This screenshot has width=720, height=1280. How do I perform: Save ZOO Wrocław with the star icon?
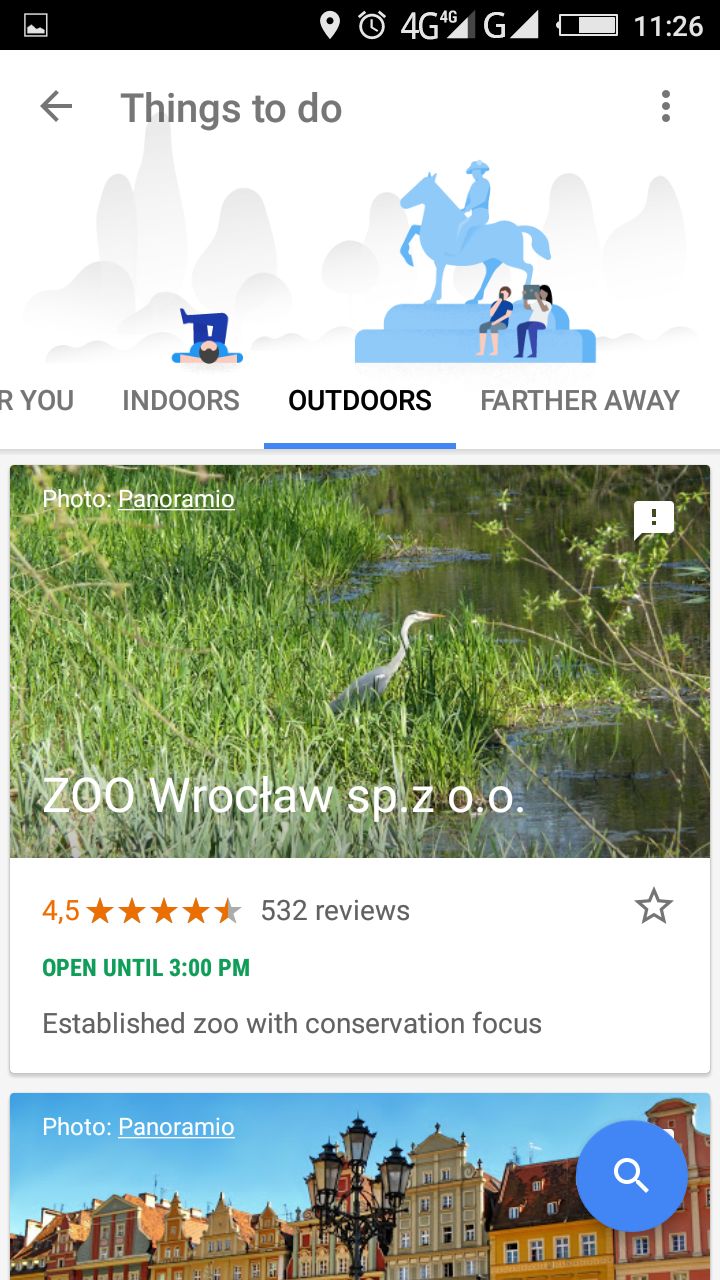(654, 907)
